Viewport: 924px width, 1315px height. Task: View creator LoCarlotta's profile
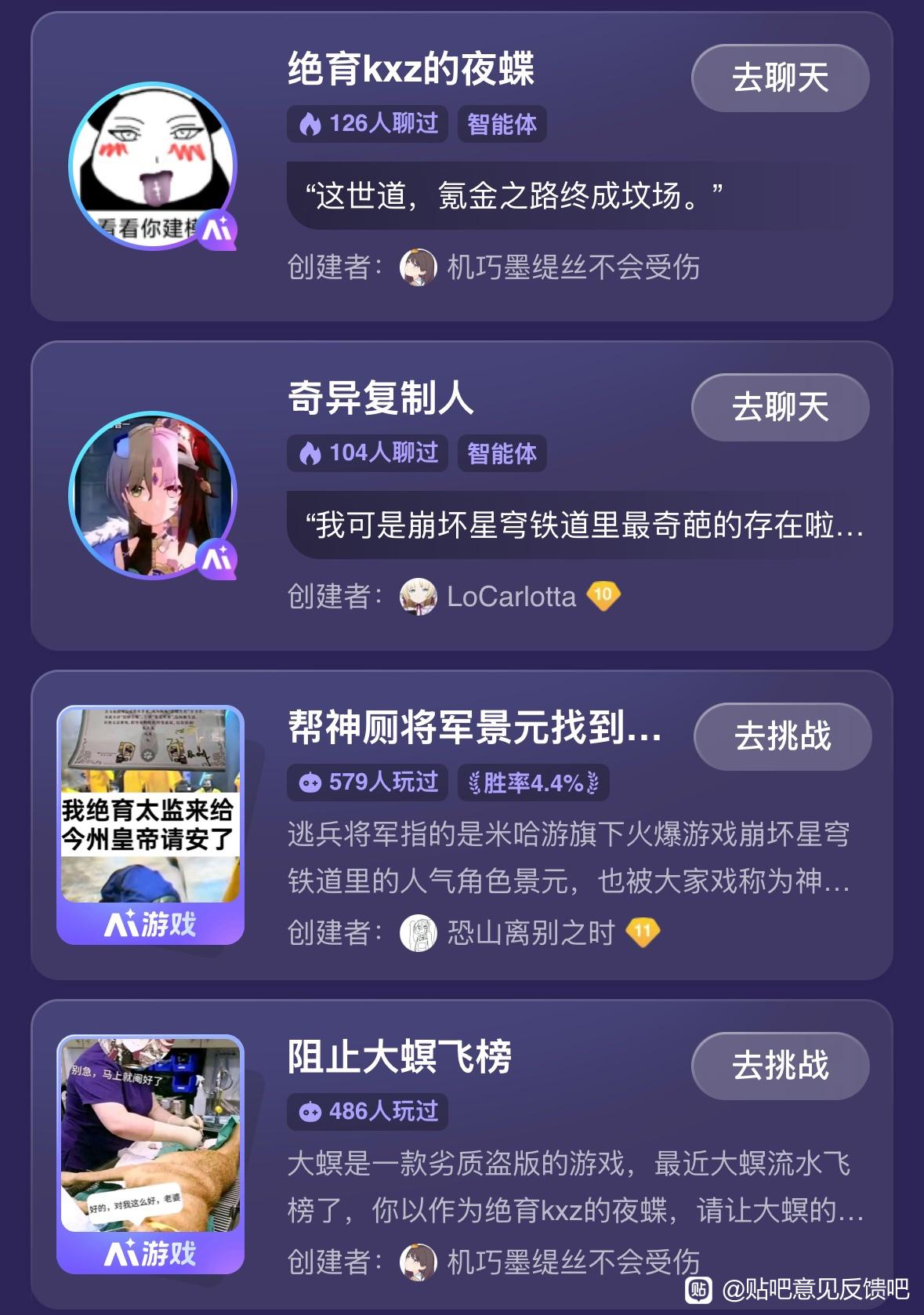click(510, 597)
